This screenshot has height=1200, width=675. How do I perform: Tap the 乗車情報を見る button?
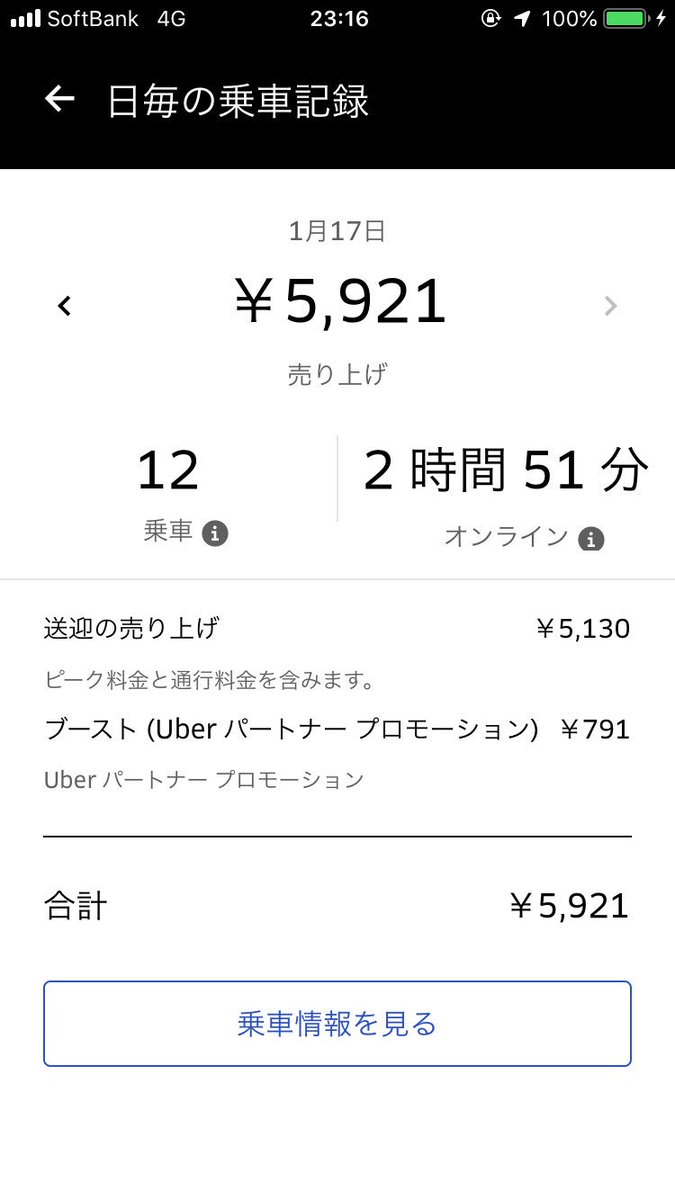(x=337, y=1024)
